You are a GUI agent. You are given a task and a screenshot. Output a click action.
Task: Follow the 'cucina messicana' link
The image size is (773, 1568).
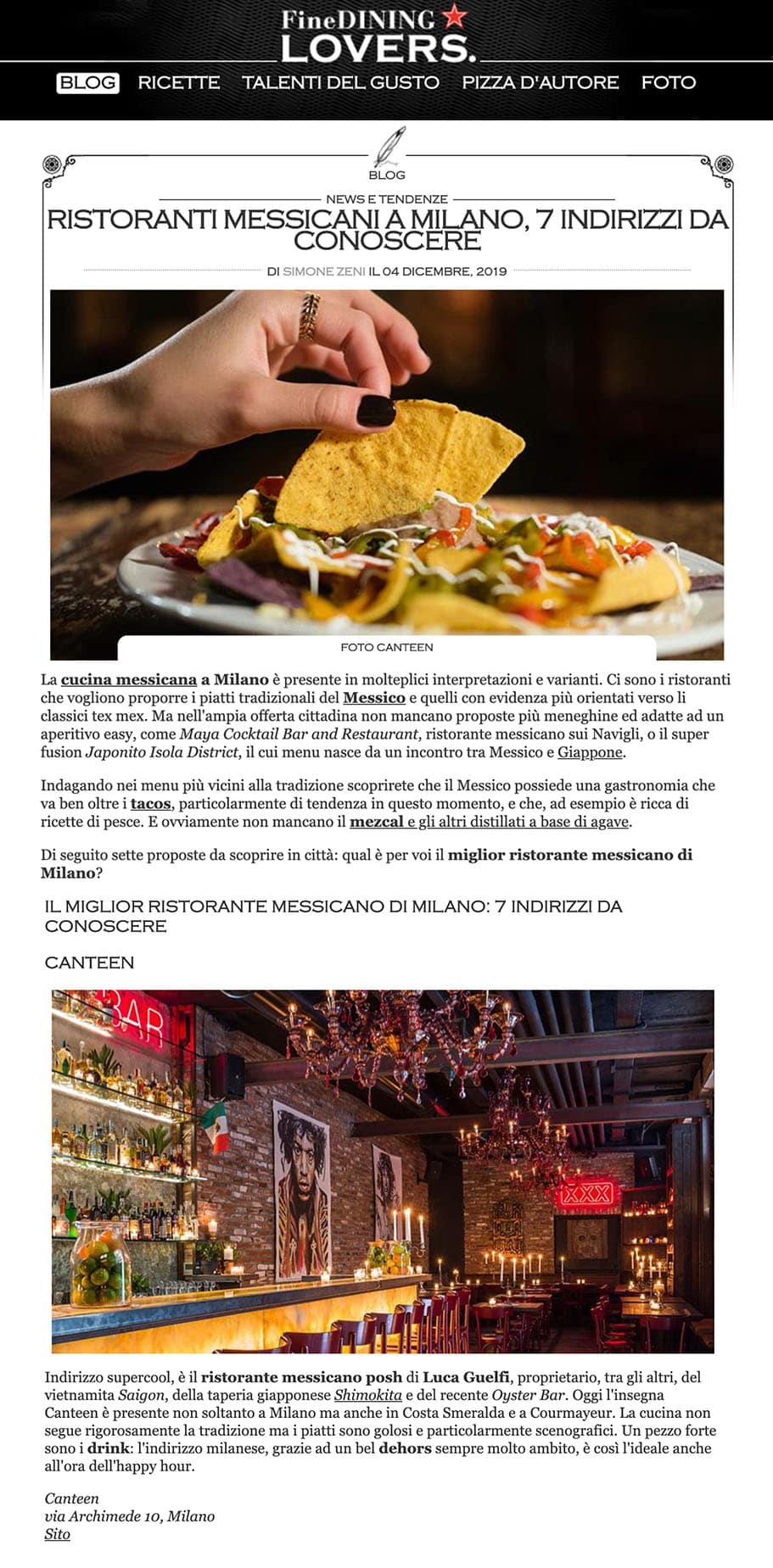[x=129, y=679]
